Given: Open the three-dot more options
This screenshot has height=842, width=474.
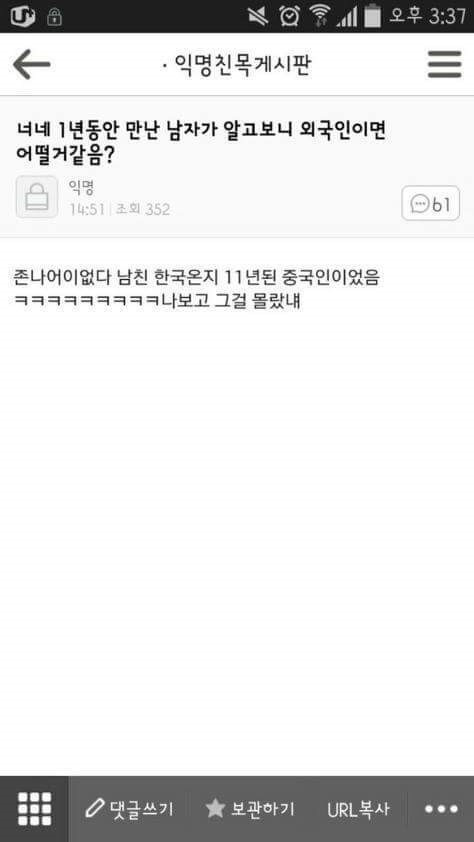Looking at the screenshot, I should click(x=441, y=809).
